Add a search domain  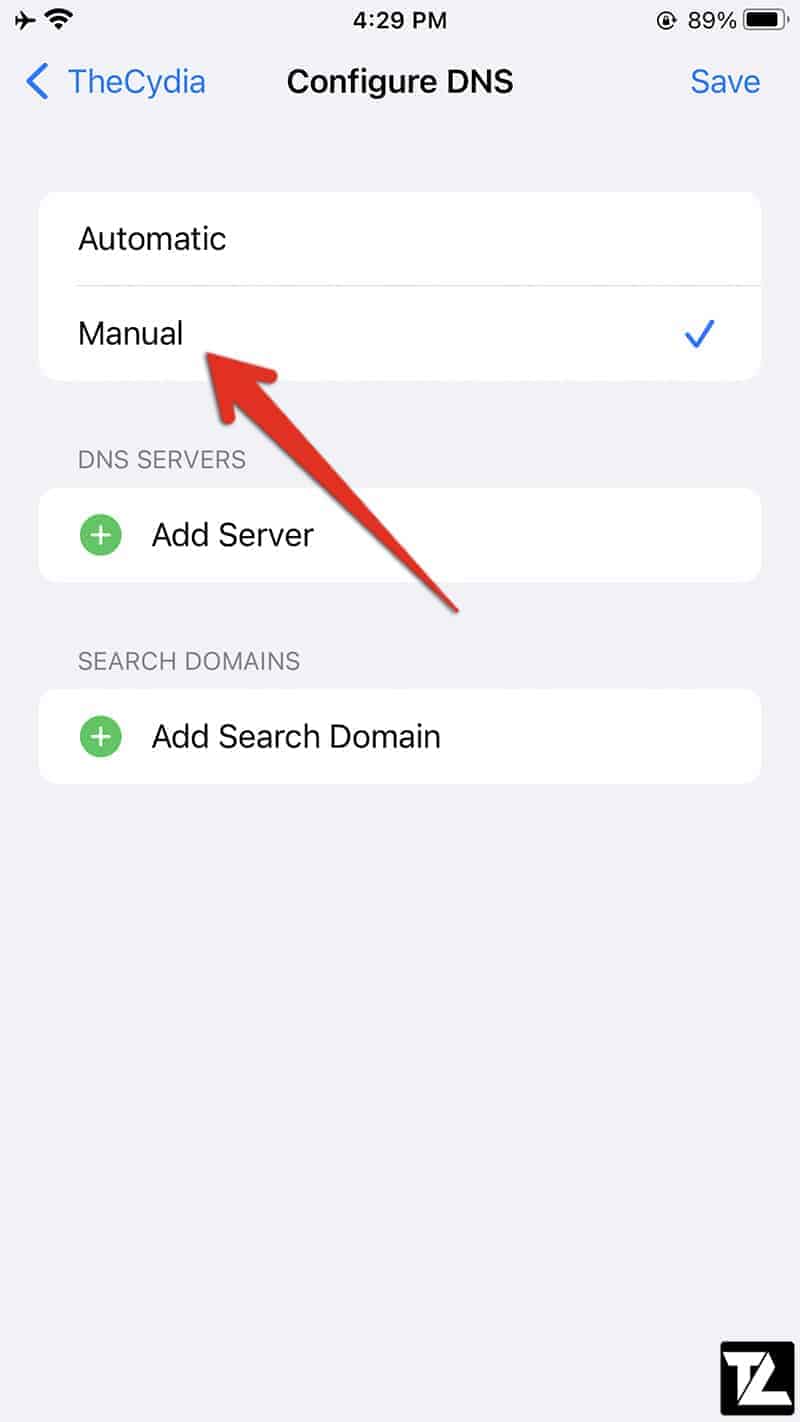coord(400,737)
